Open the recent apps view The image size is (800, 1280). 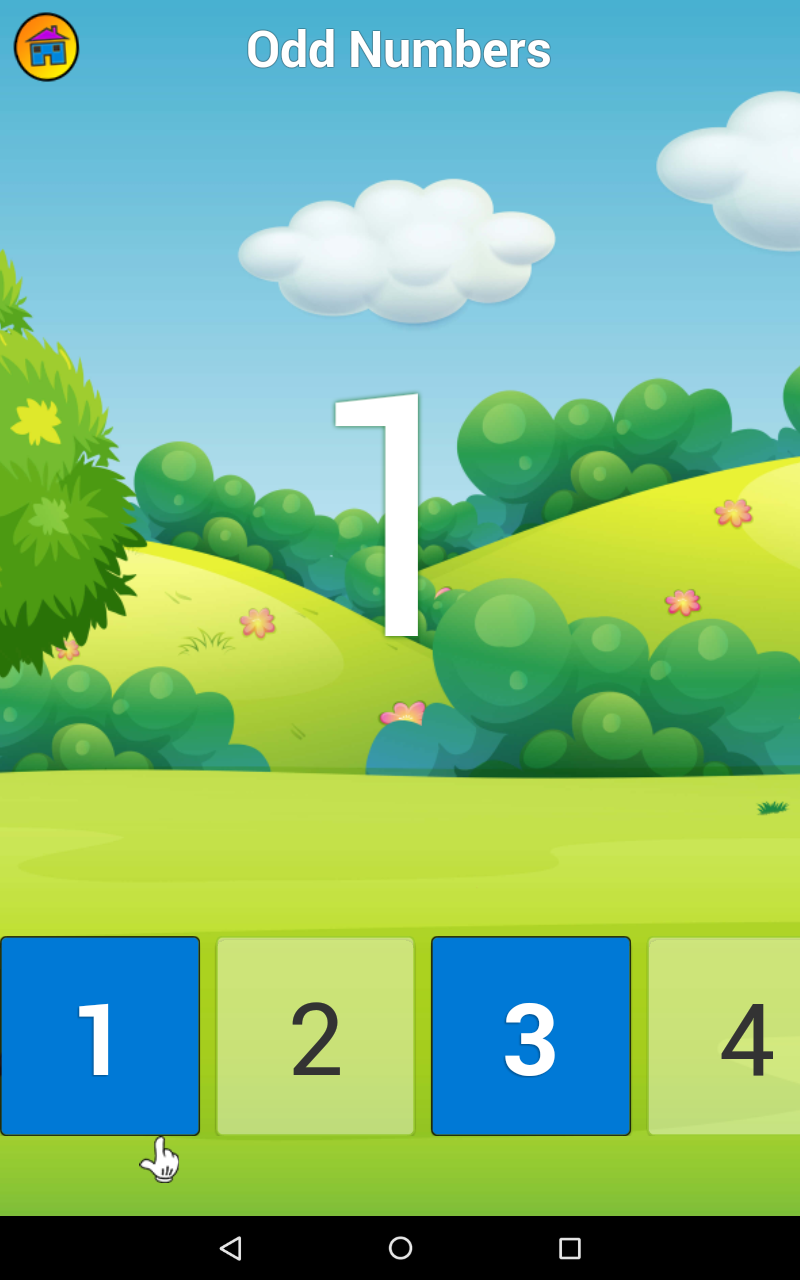point(569,1248)
